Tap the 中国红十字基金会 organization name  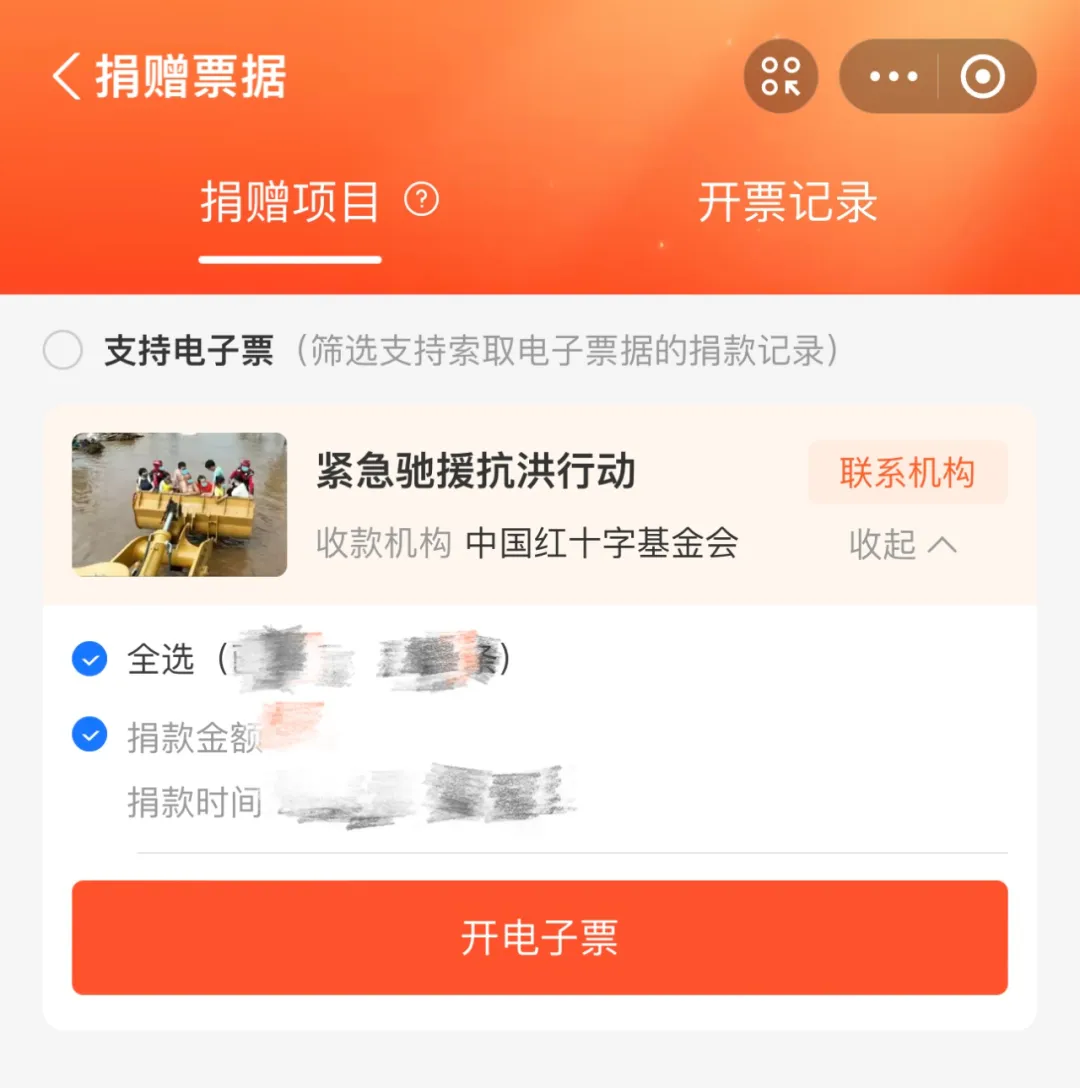pos(602,545)
